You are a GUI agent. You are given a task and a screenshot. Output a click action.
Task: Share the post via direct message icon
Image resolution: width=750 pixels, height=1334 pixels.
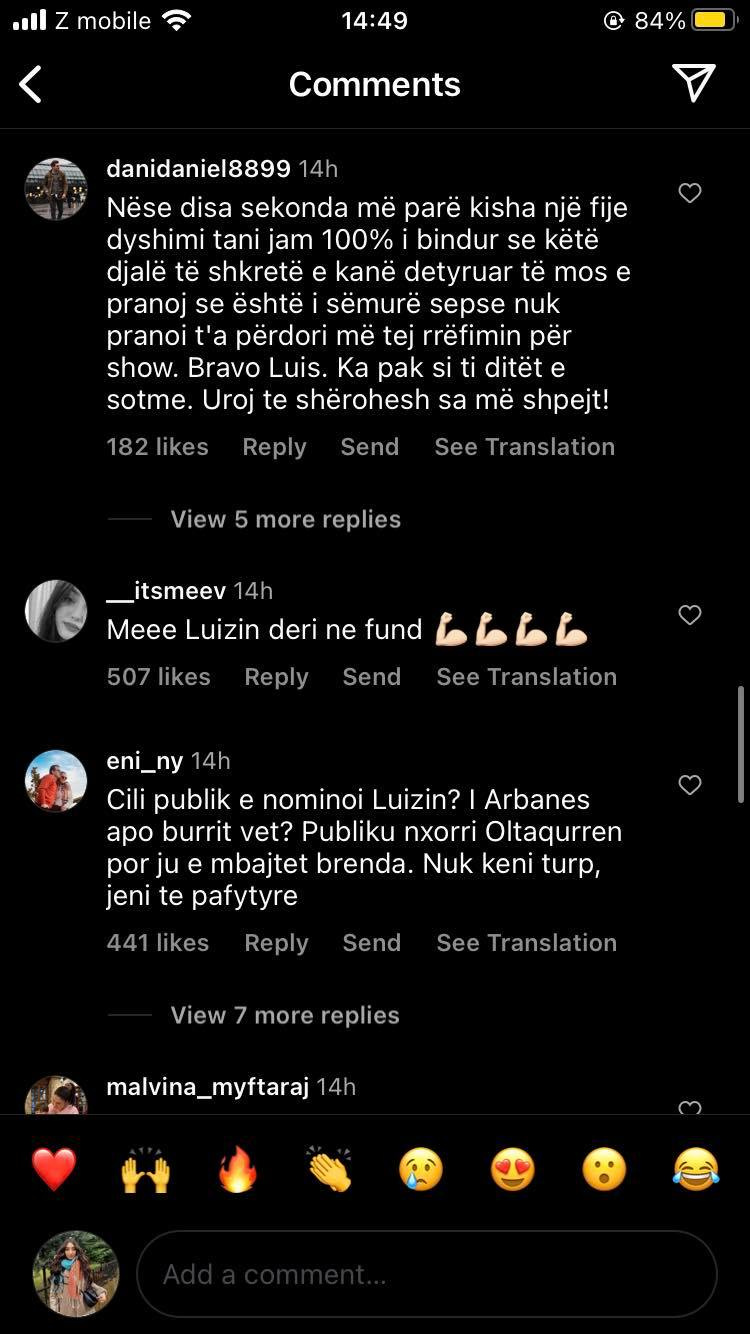coord(693,84)
